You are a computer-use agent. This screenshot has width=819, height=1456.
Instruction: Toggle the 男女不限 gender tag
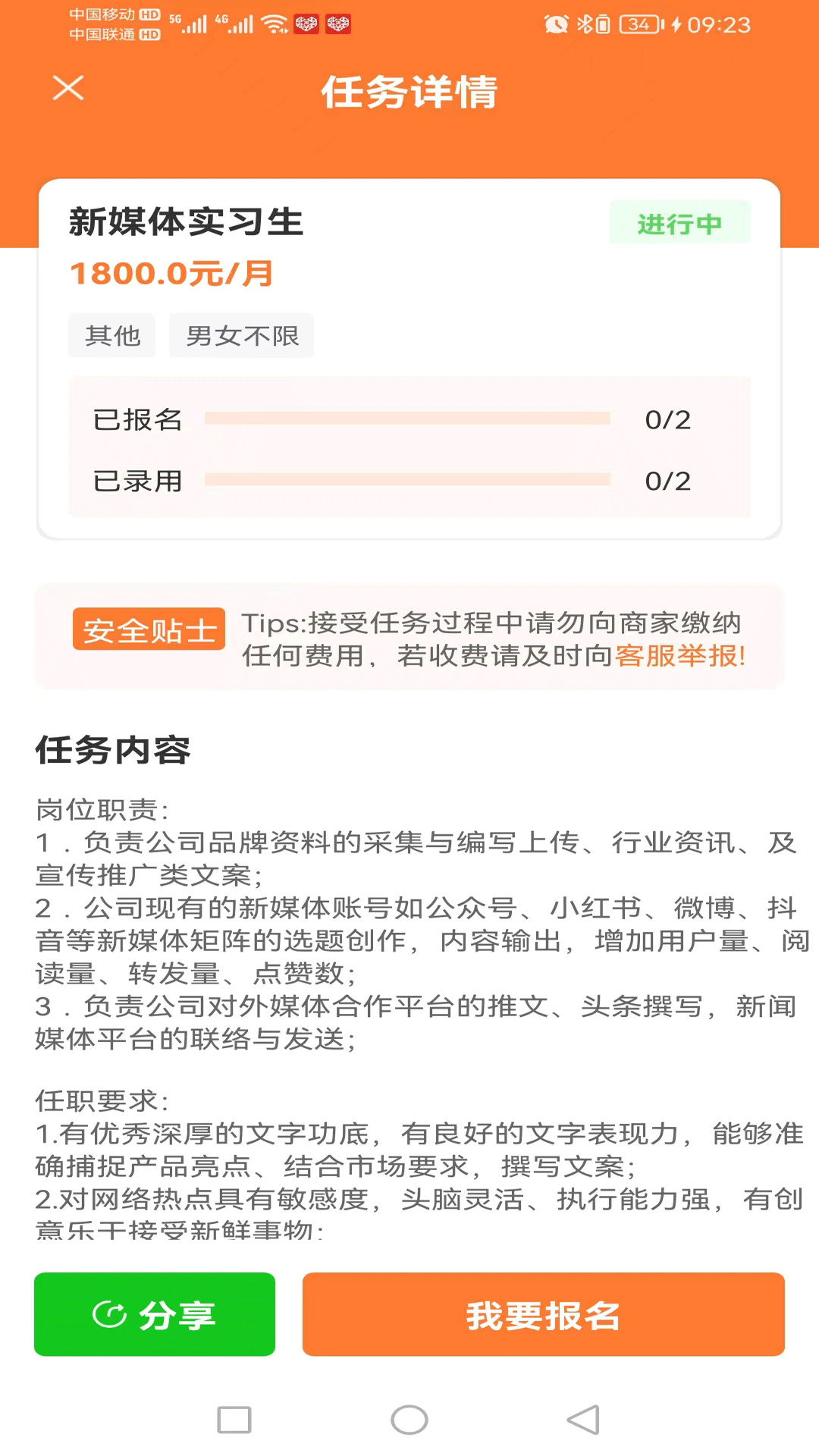(x=241, y=335)
